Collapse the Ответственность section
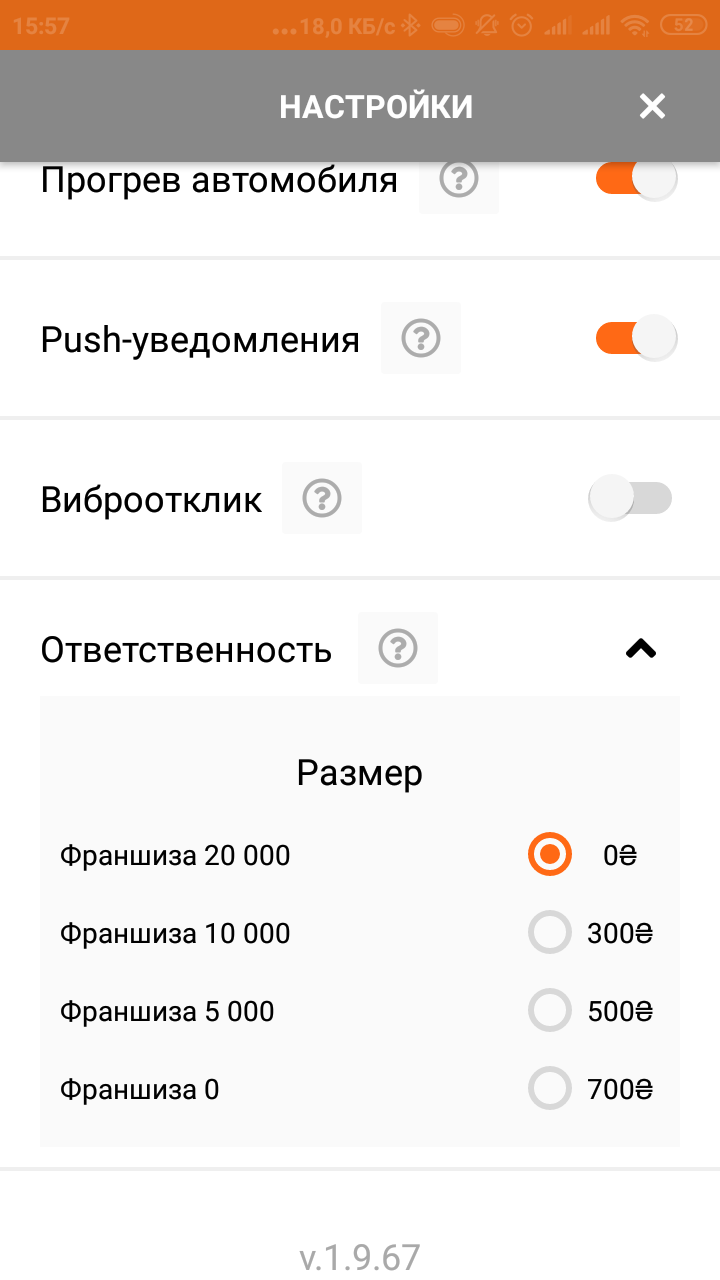The image size is (720, 1280). coord(641,649)
